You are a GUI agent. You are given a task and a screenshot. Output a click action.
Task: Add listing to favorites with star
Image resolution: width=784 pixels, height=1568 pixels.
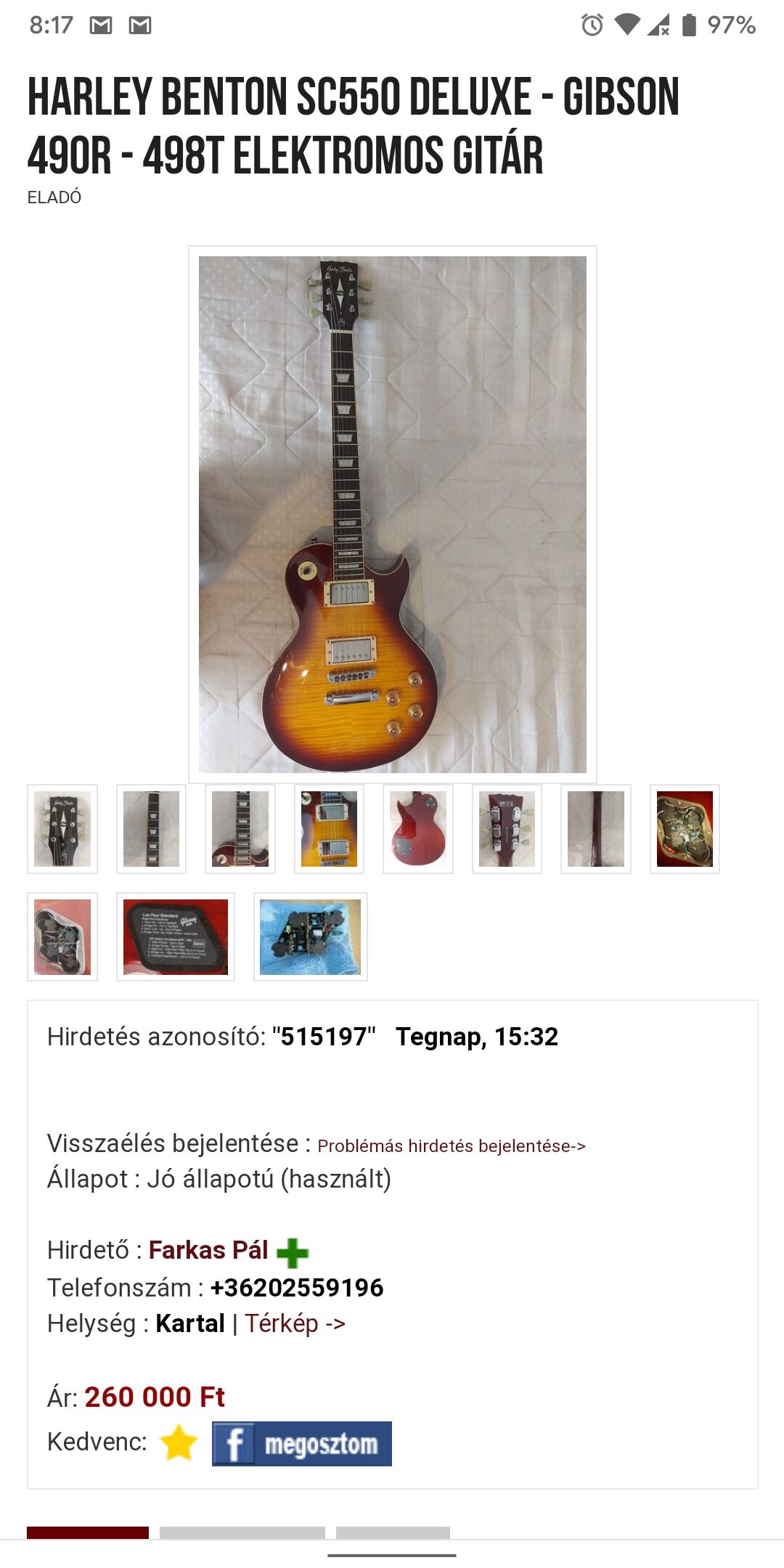(x=179, y=1442)
